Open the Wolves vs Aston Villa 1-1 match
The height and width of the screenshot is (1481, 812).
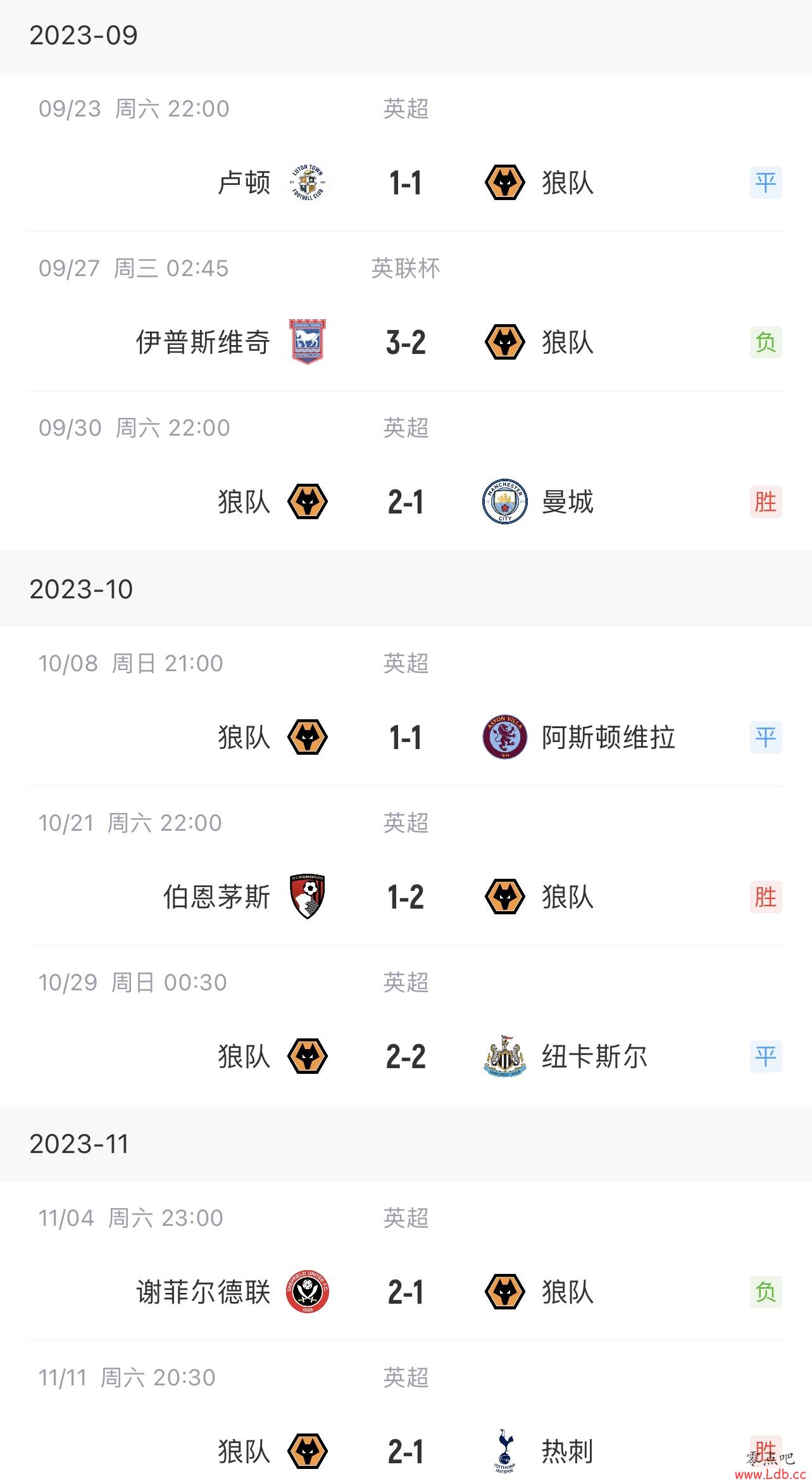point(406,707)
